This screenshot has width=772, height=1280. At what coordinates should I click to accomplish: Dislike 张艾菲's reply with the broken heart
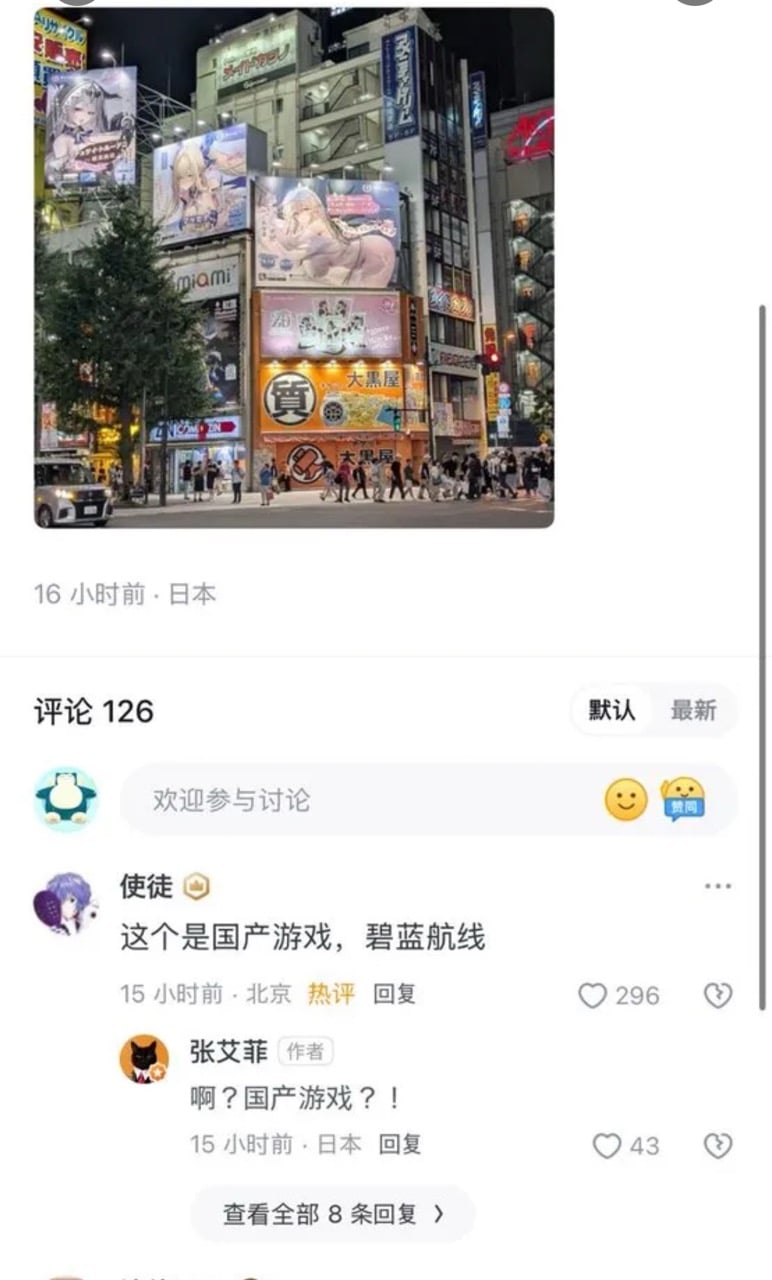[x=718, y=1145]
